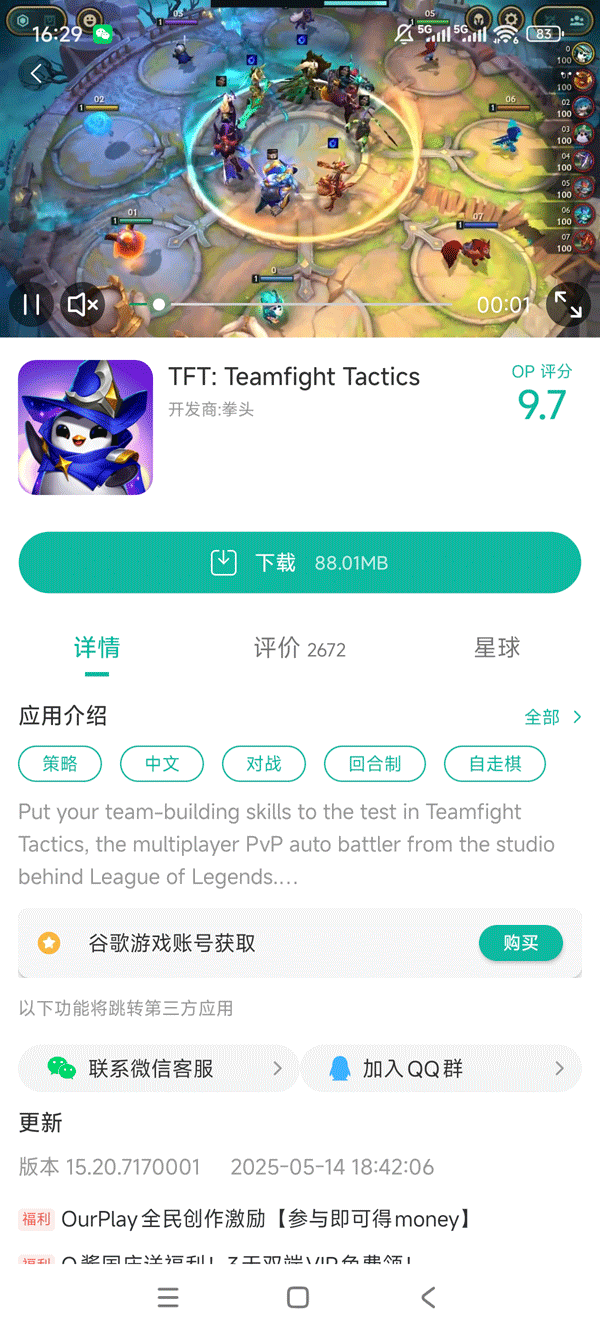Viewport: 600px width, 1335px height.
Task: Select the 对战 tag chip
Action: (x=263, y=764)
